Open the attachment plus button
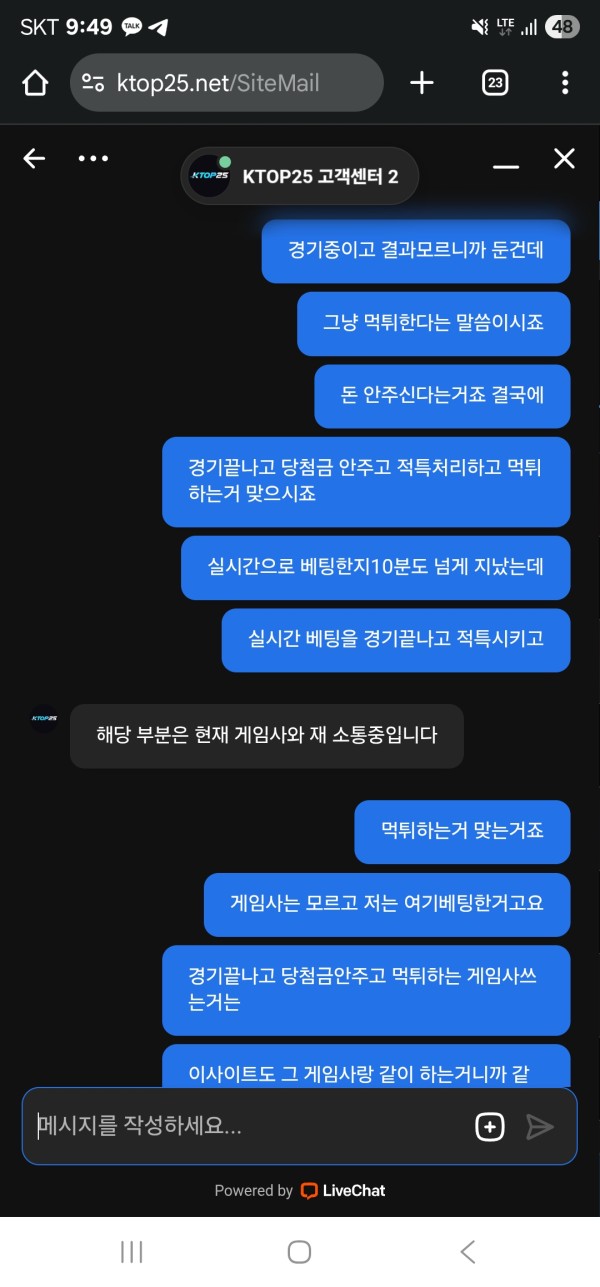 click(489, 1127)
